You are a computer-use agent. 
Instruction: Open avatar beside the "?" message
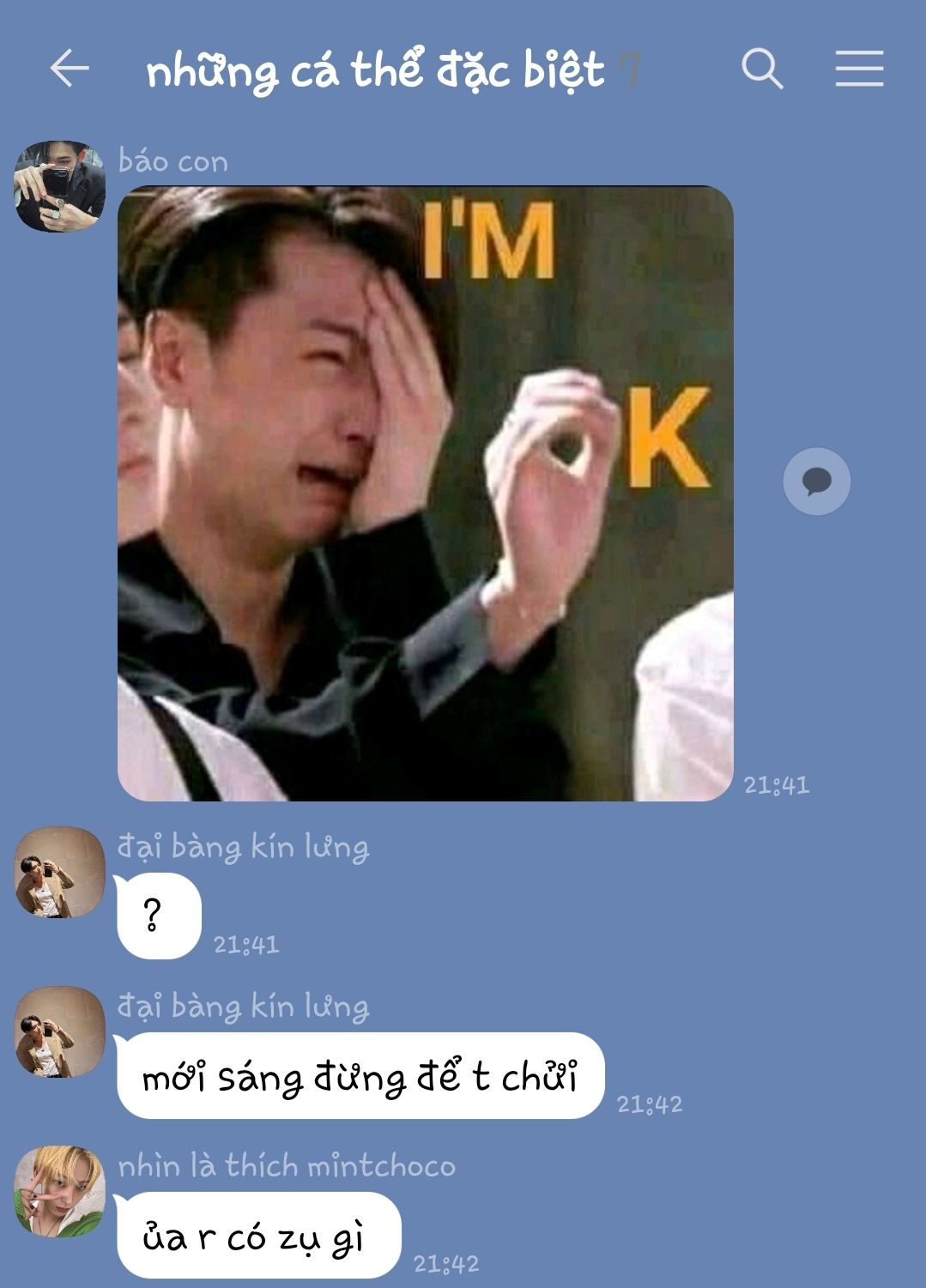pos(59,872)
